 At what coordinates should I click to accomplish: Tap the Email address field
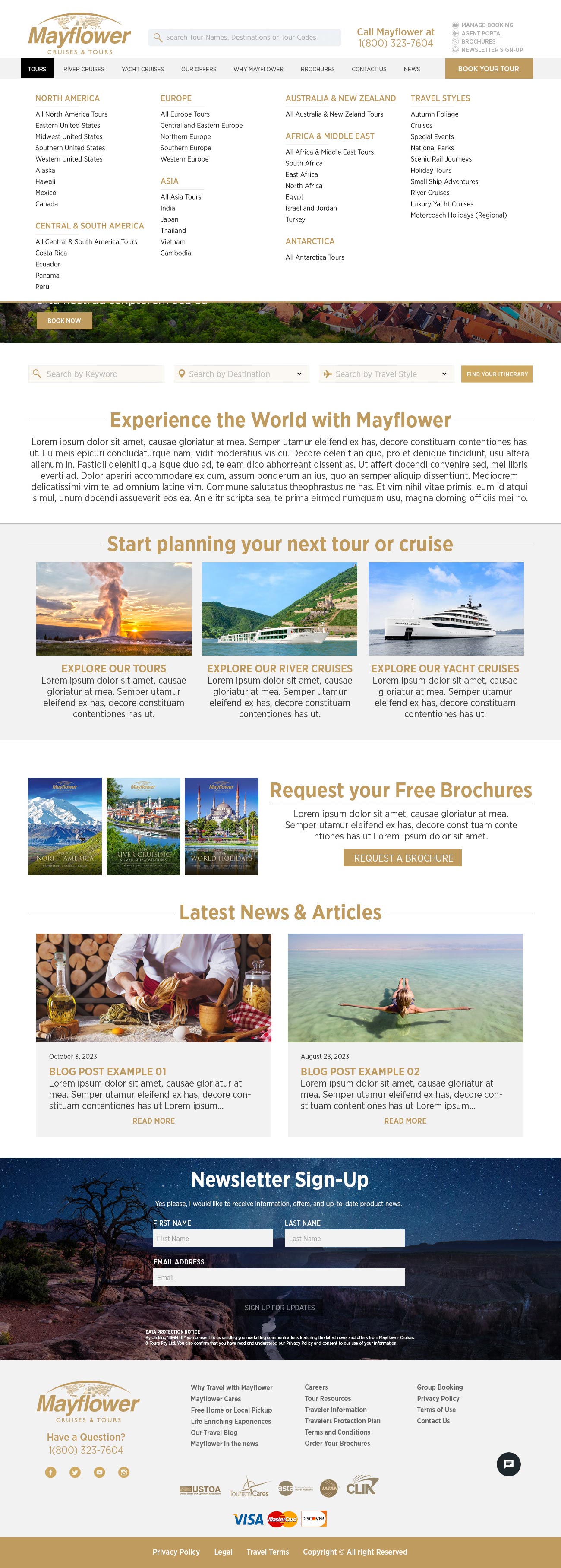pyautogui.click(x=279, y=1277)
